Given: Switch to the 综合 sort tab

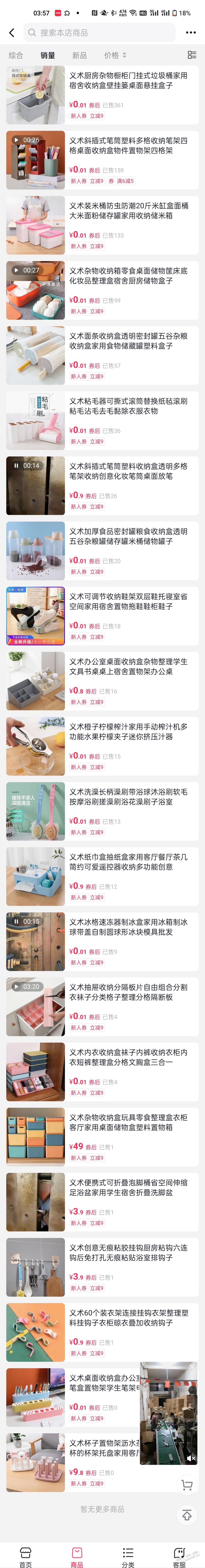Looking at the screenshot, I should point(16,55).
